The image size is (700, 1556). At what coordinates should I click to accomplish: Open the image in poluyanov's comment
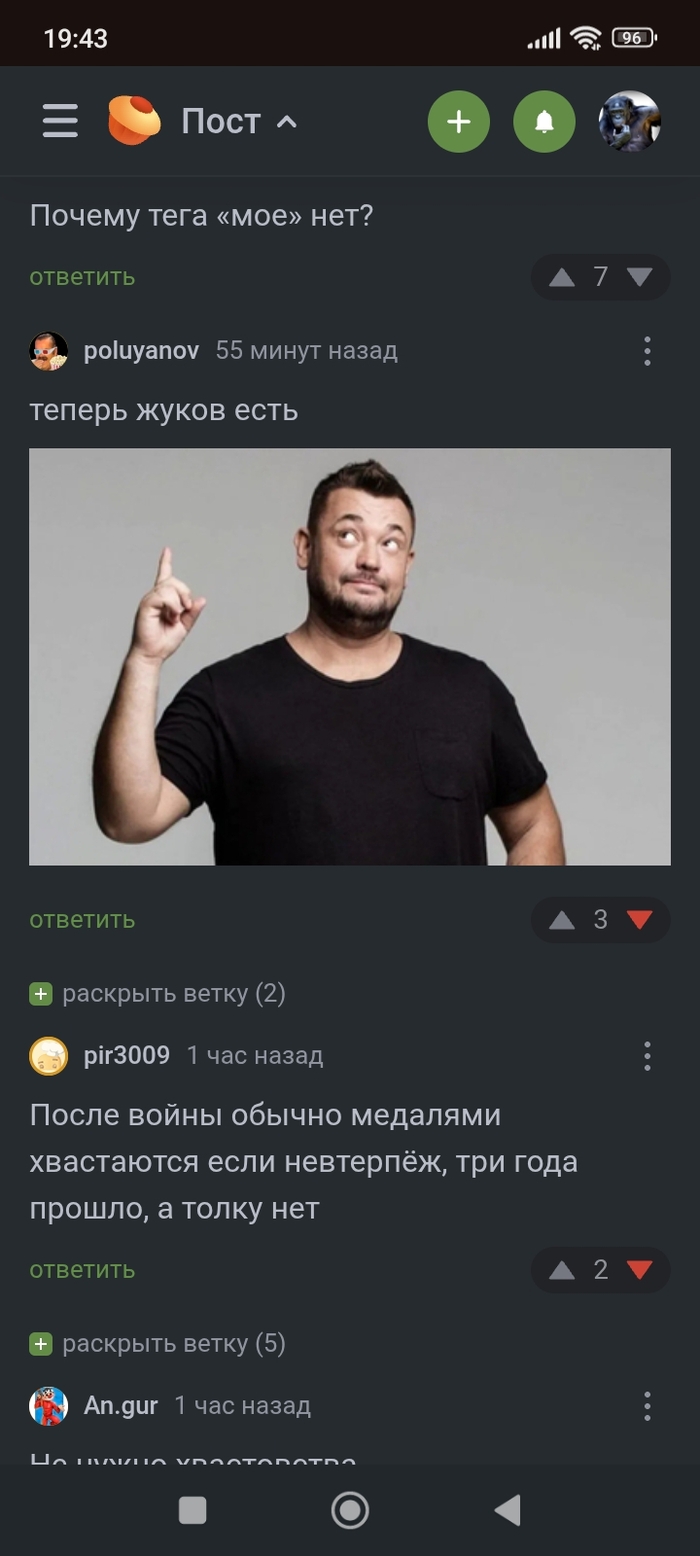[x=350, y=656]
